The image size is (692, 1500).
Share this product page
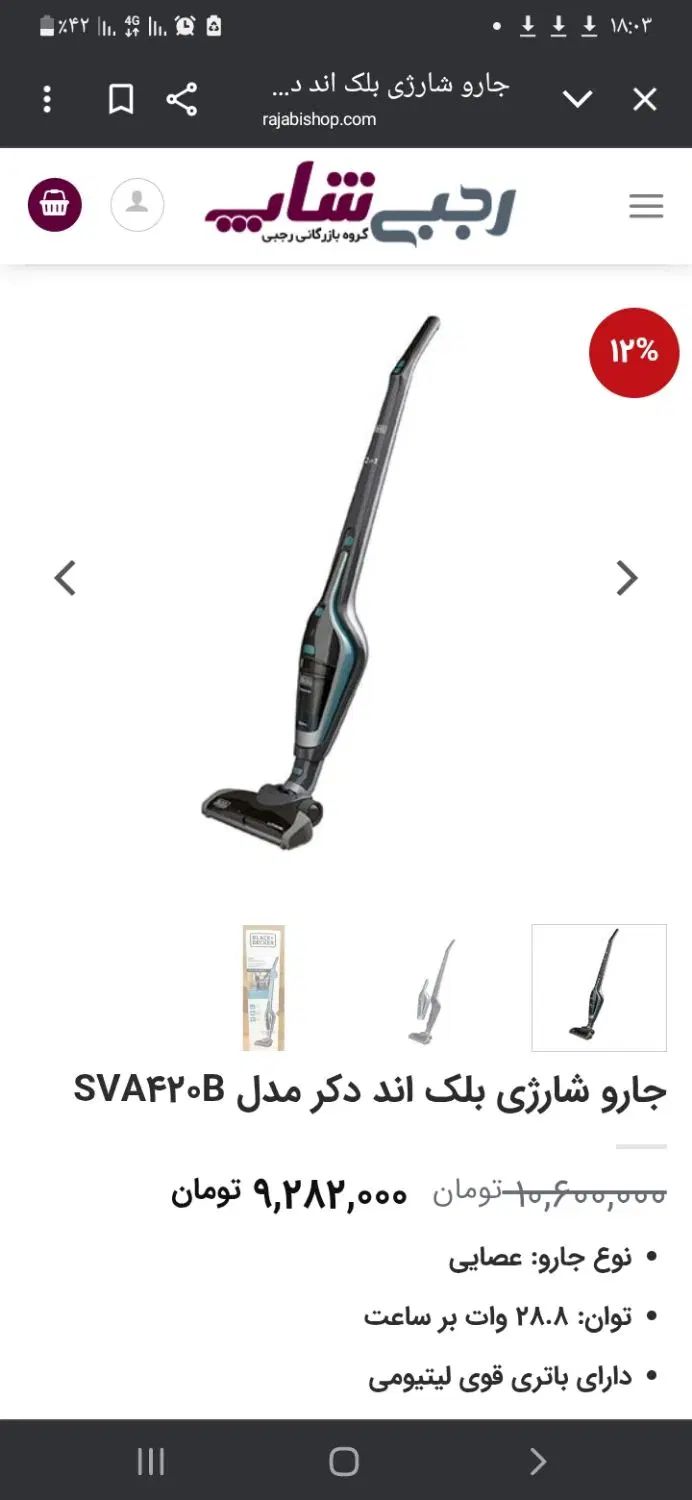pyautogui.click(x=181, y=99)
